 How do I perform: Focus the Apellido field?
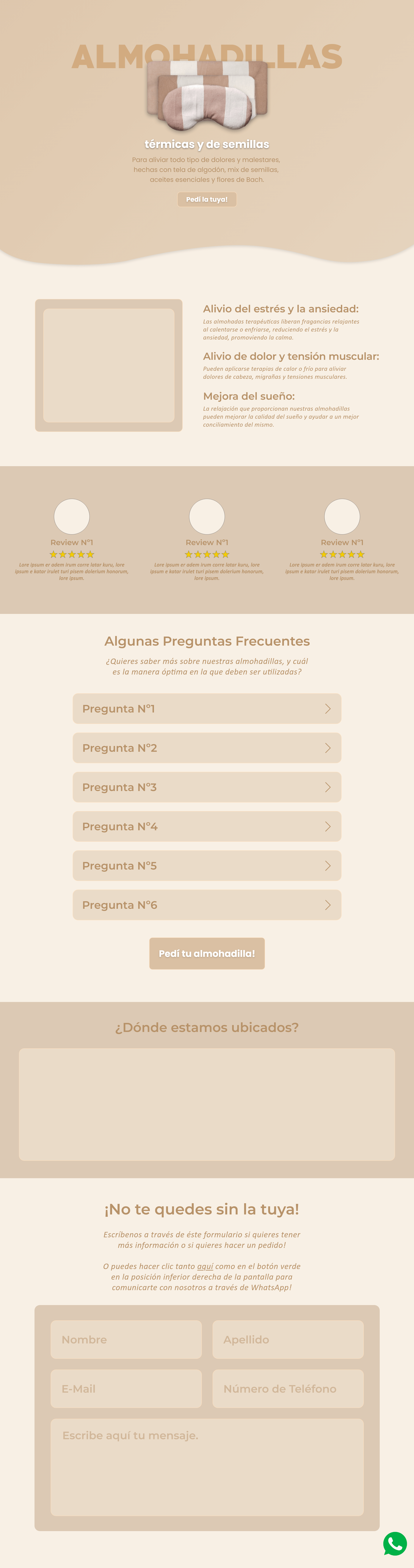(288, 1339)
